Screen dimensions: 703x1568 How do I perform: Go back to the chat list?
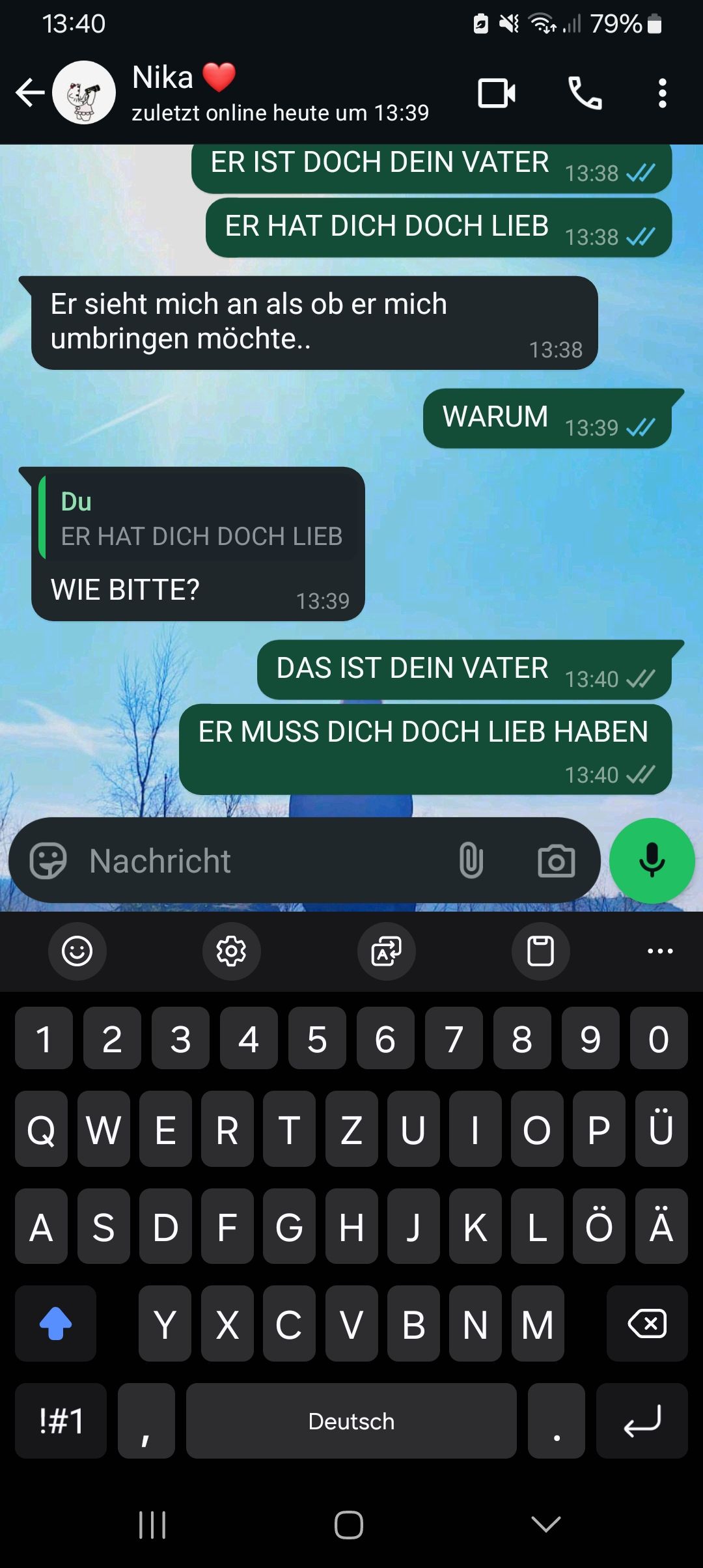[30, 92]
